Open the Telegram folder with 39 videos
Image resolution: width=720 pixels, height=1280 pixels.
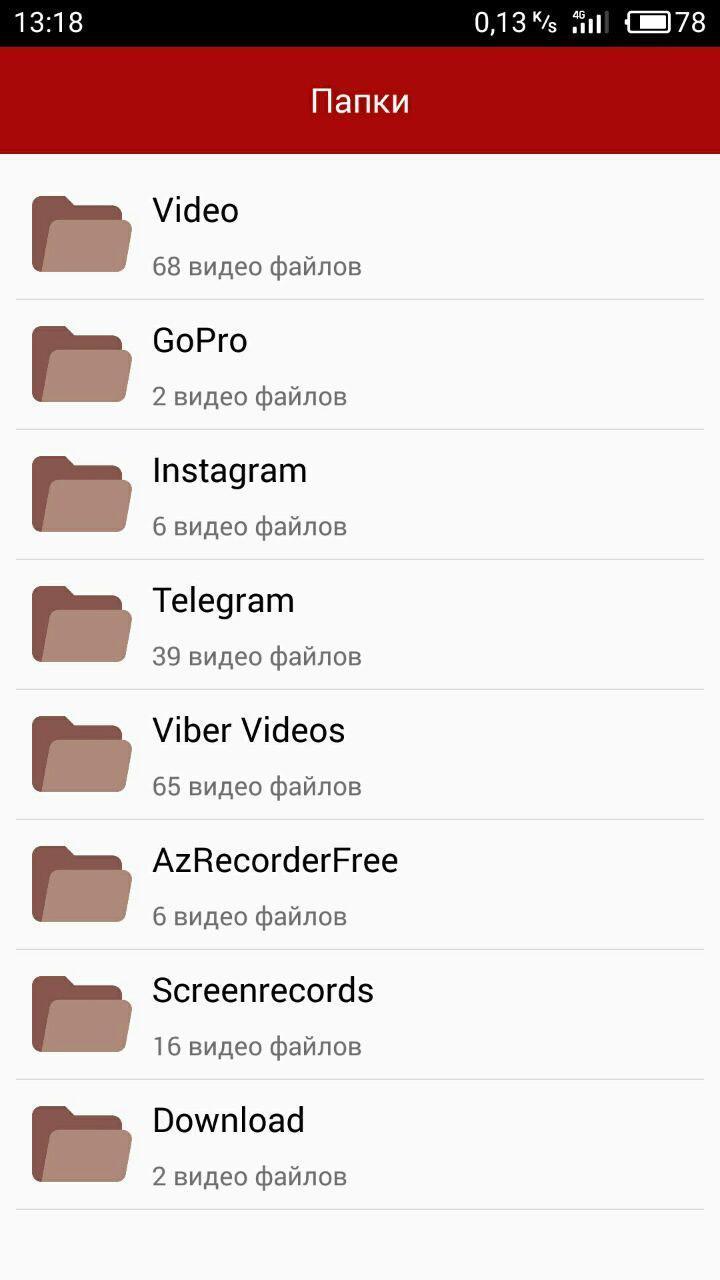click(x=360, y=625)
